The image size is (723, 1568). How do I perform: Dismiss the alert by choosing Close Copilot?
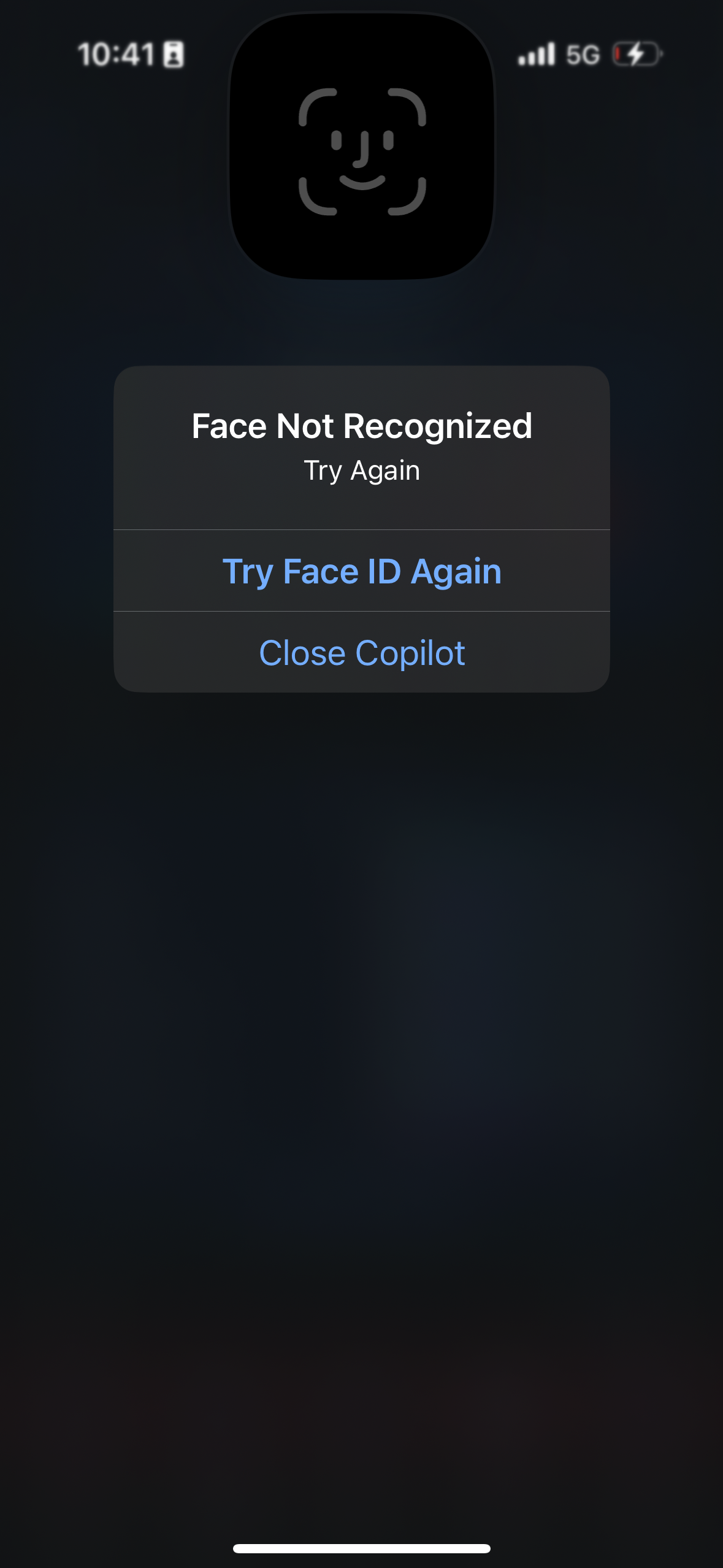tap(361, 652)
